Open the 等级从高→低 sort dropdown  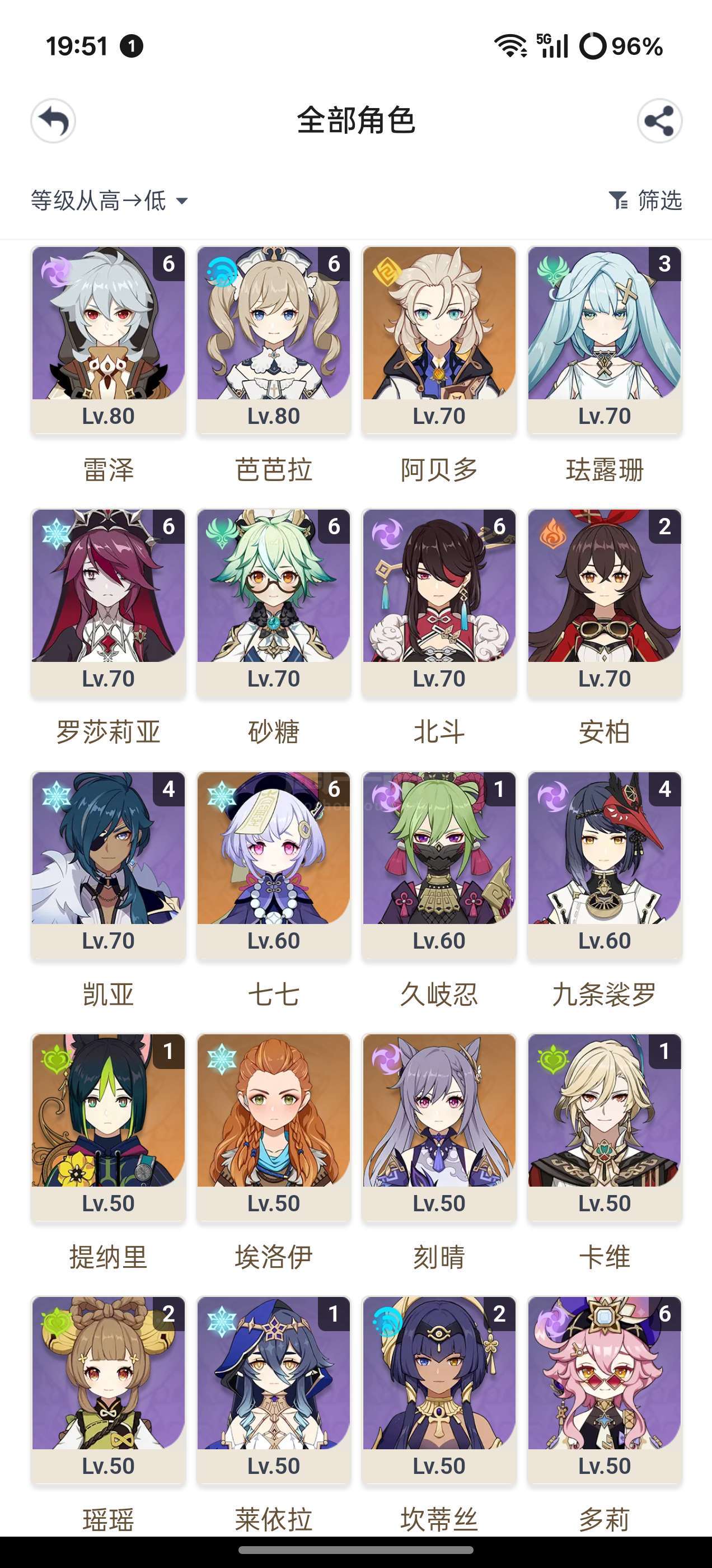click(110, 200)
